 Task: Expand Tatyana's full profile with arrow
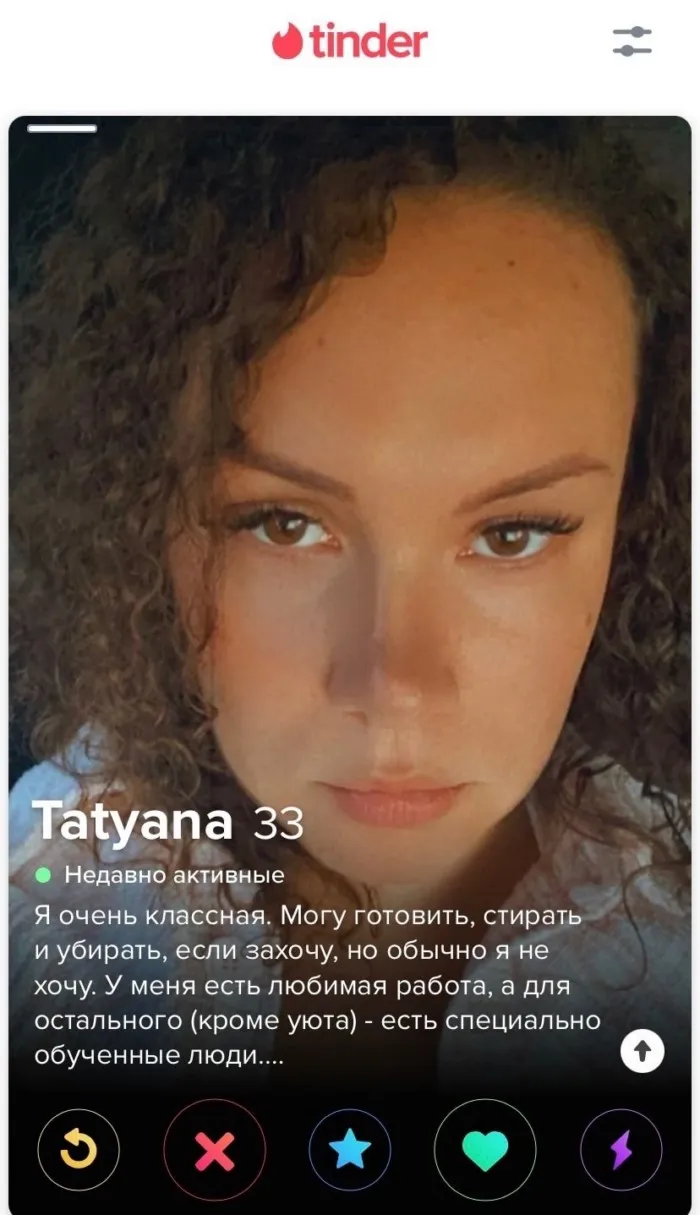(641, 1050)
